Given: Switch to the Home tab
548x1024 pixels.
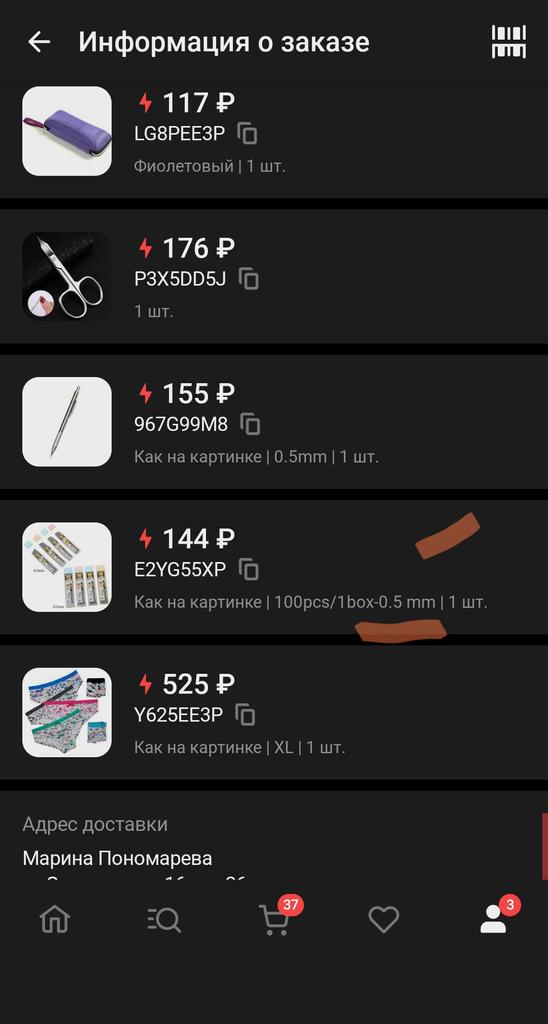Looking at the screenshot, I should click(55, 920).
